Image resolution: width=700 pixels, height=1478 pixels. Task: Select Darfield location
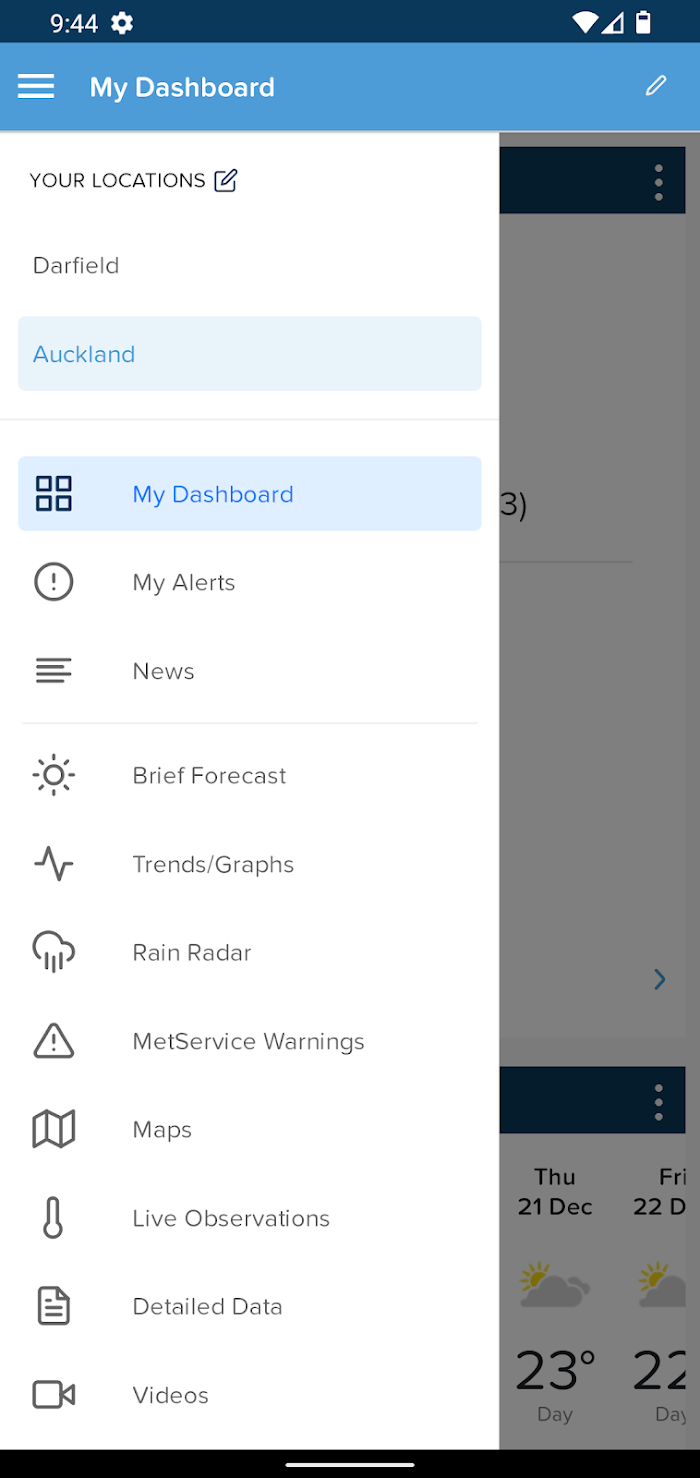click(x=249, y=265)
